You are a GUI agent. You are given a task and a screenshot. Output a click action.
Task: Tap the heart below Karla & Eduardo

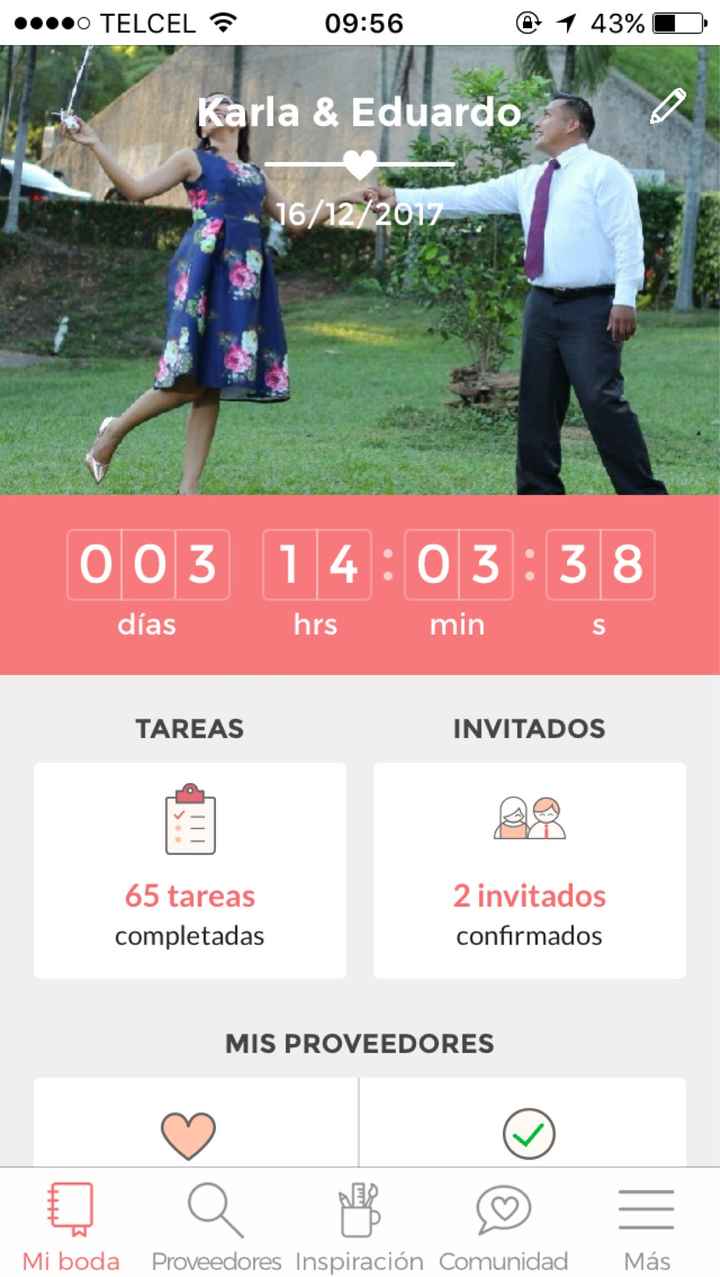click(x=360, y=166)
